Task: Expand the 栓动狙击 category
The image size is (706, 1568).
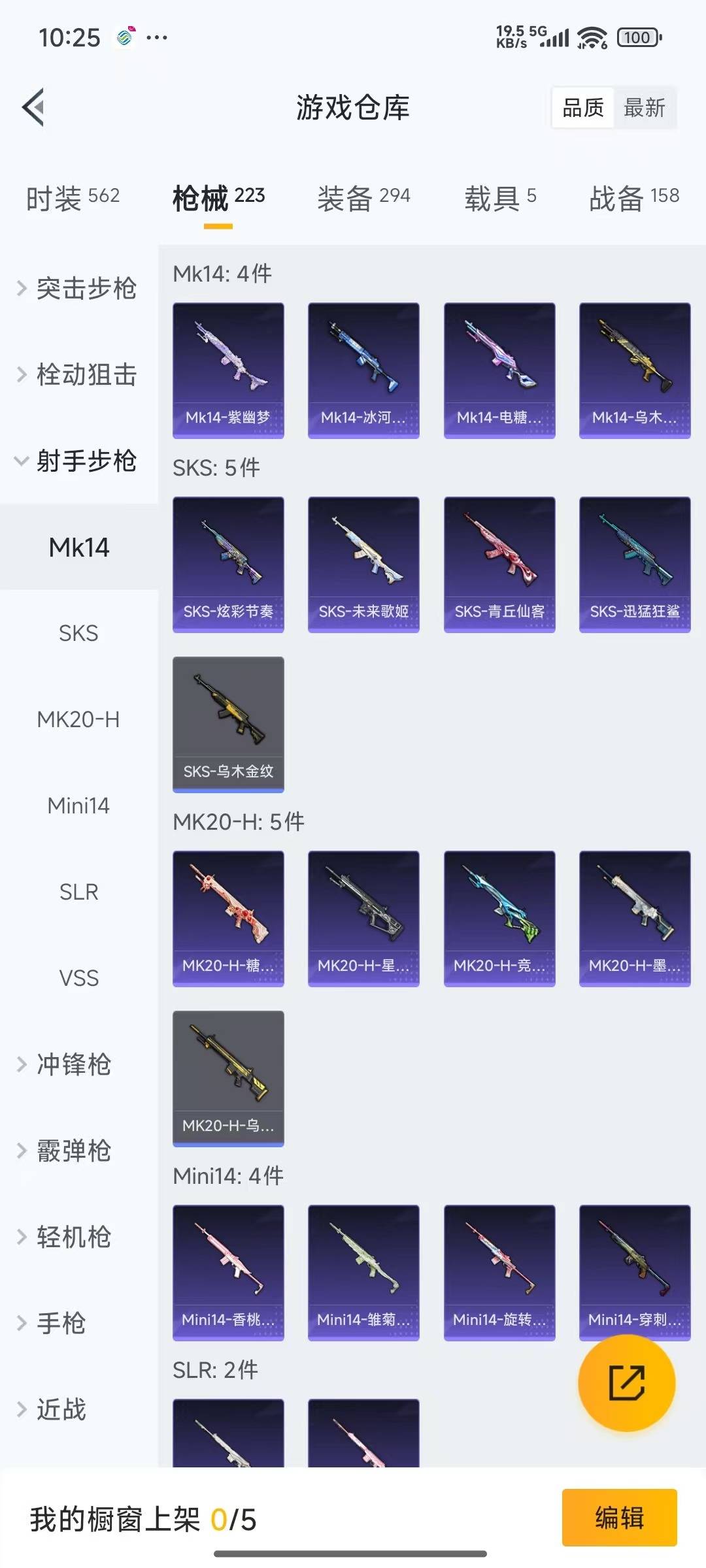Action: pyautogui.click(x=78, y=374)
